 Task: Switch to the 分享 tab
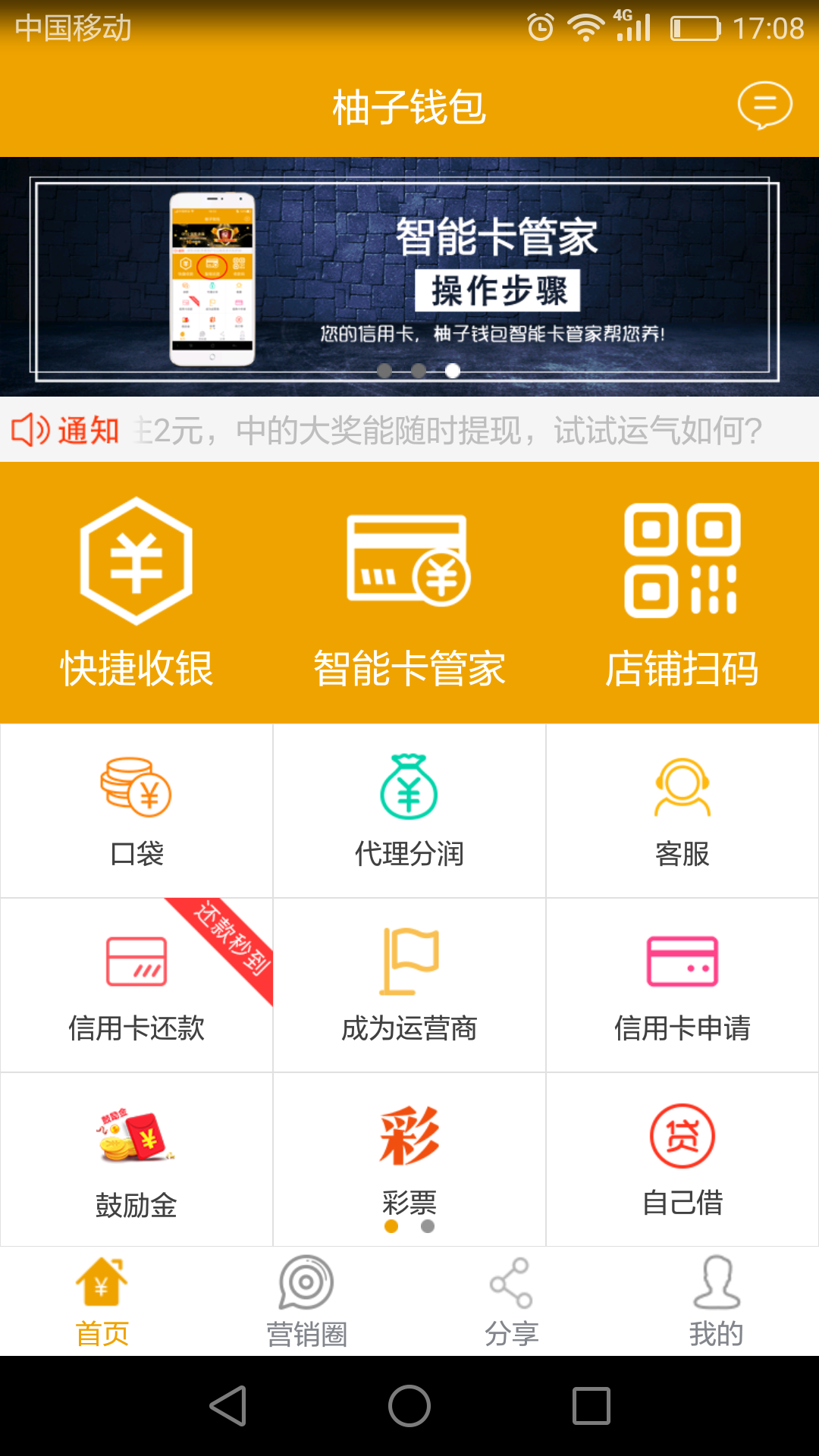click(512, 1301)
